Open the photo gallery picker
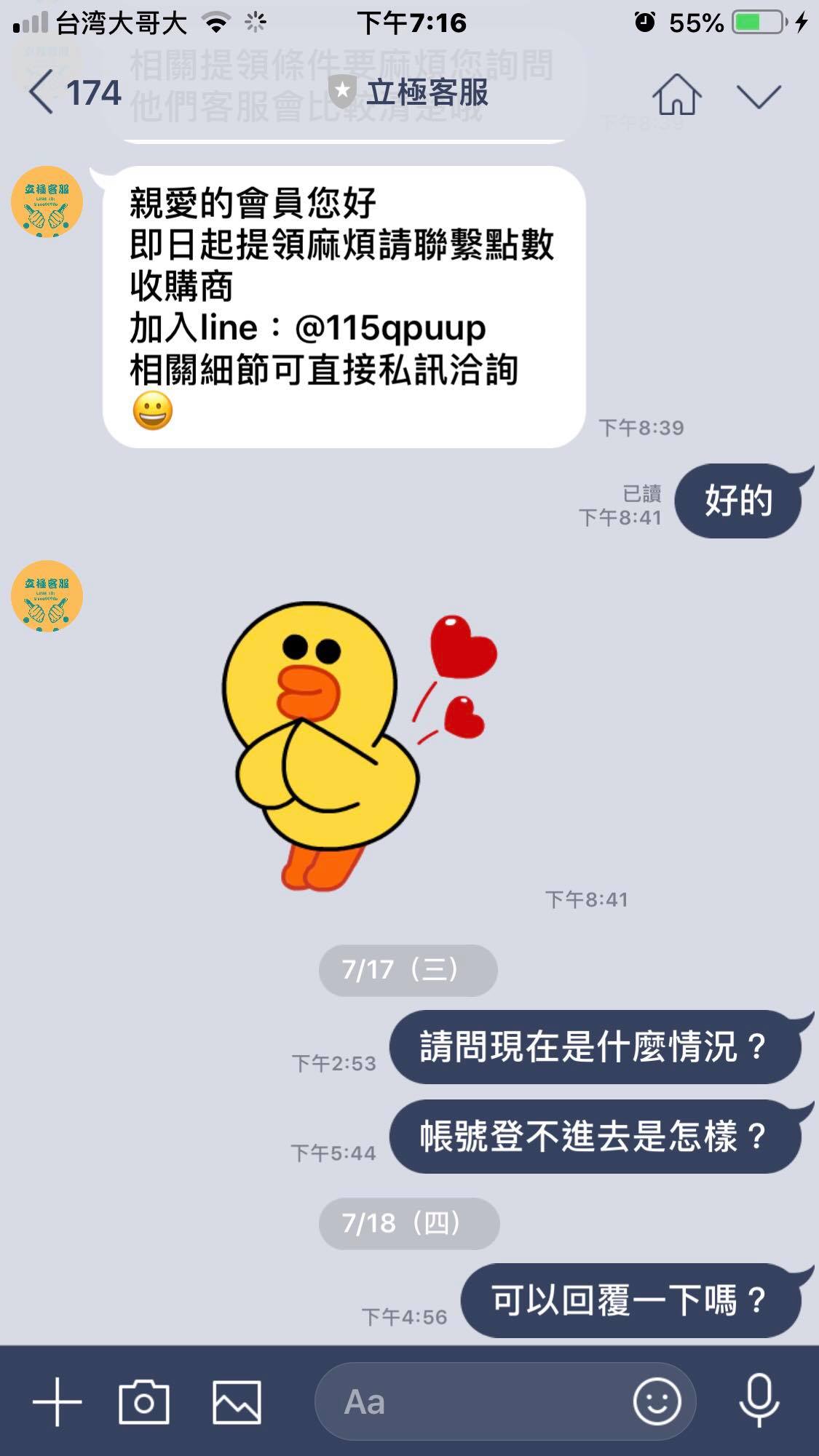 (x=237, y=1401)
